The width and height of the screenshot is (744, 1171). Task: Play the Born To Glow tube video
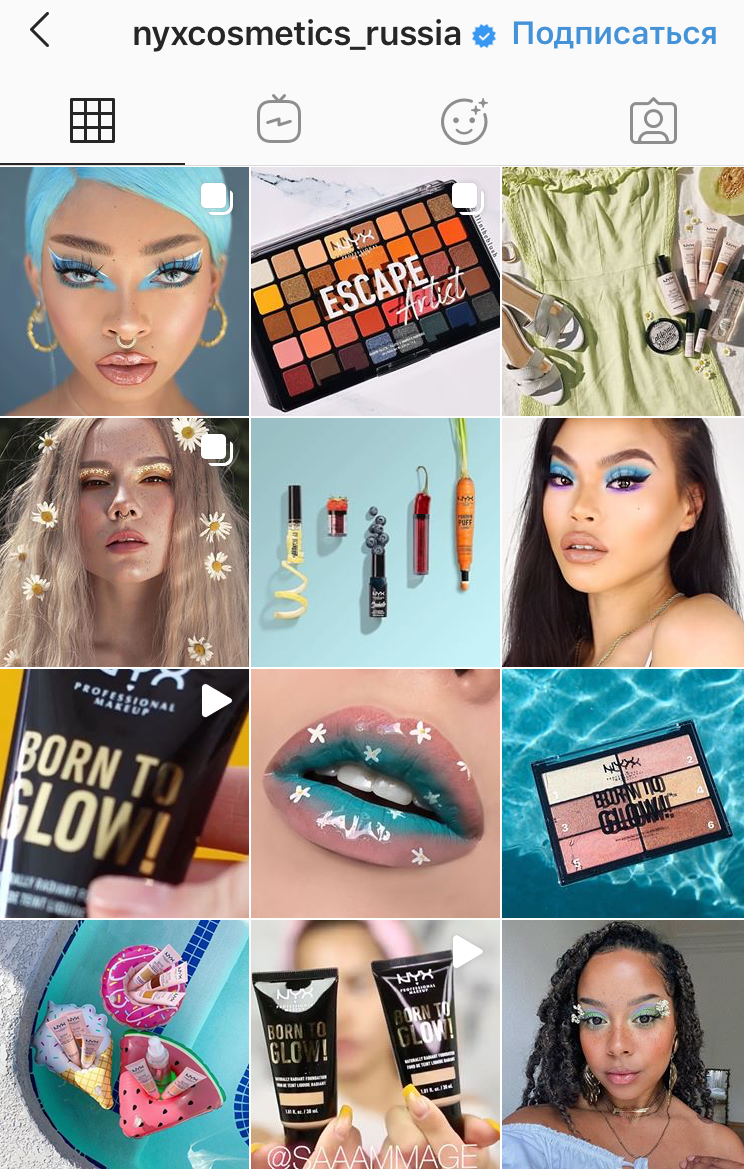point(124,793)
